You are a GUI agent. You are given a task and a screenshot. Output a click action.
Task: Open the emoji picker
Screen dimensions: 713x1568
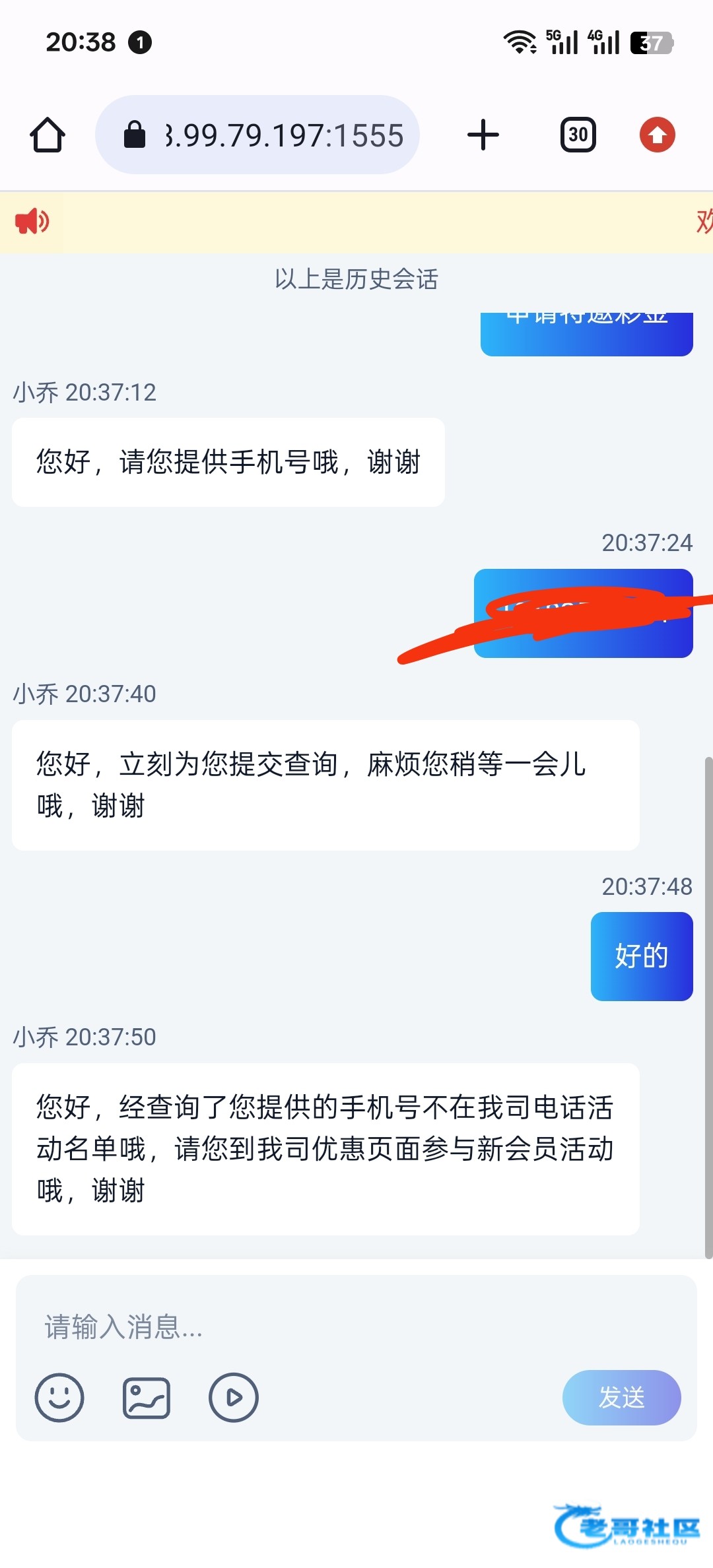pyautogui.click(x=59, y=1397)
